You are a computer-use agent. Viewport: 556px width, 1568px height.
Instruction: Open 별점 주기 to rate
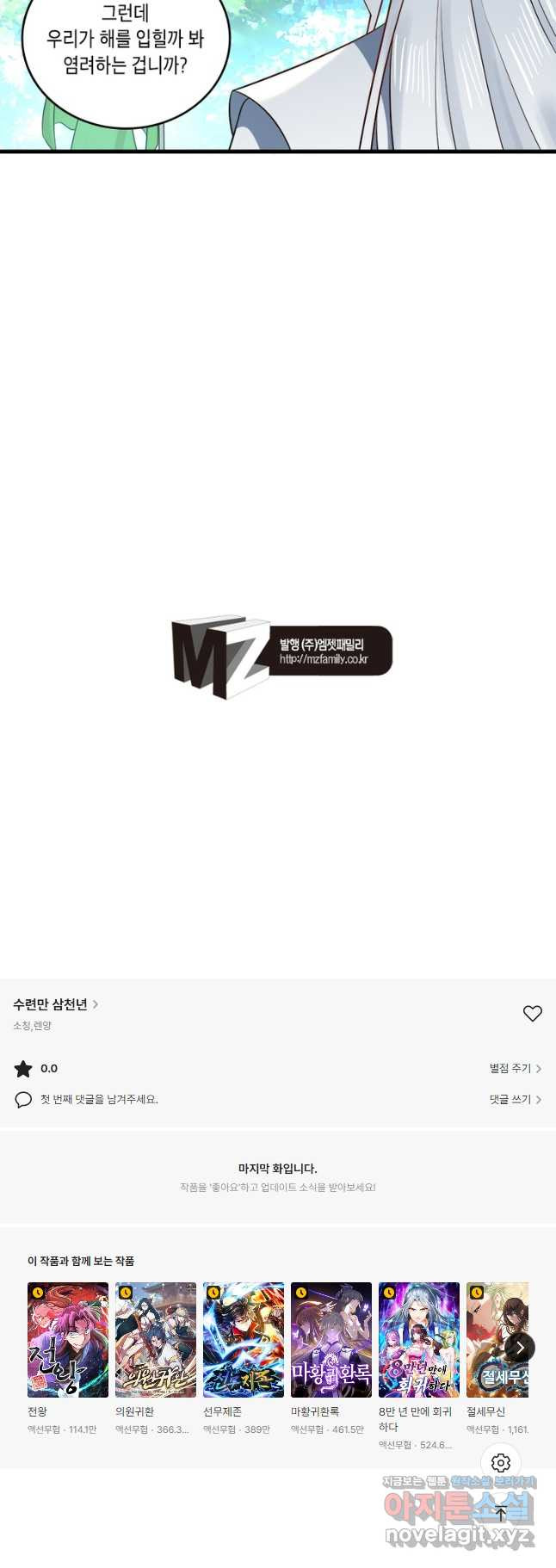click(x=515, y=1068)
